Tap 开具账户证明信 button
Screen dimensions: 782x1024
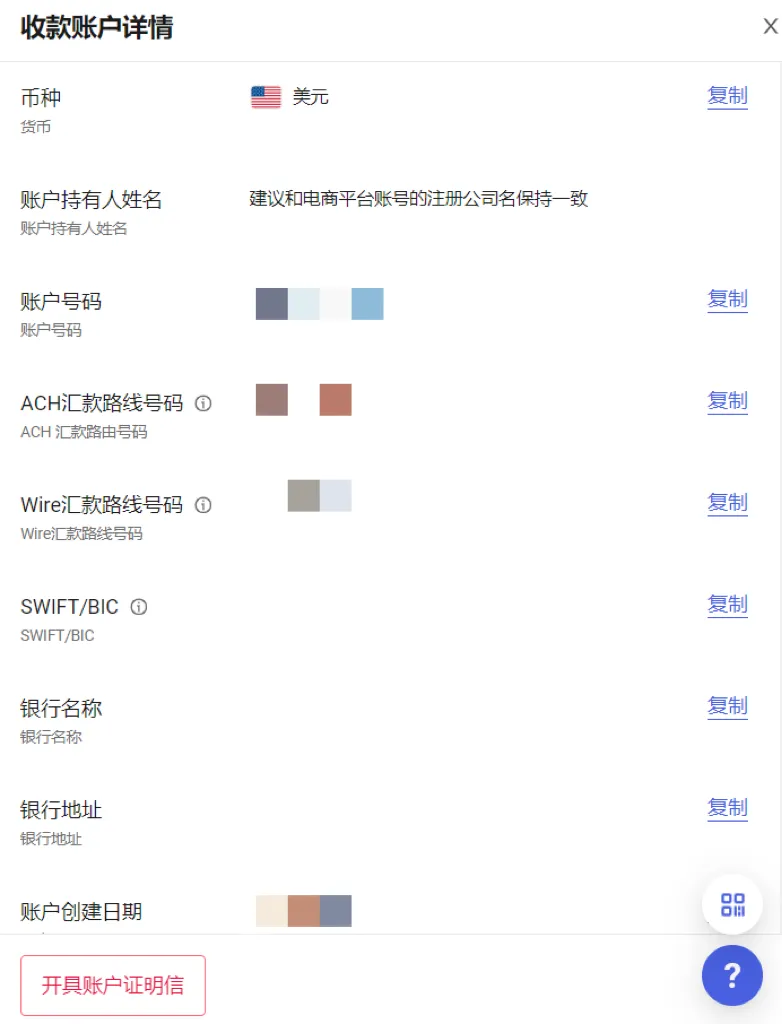113,985
